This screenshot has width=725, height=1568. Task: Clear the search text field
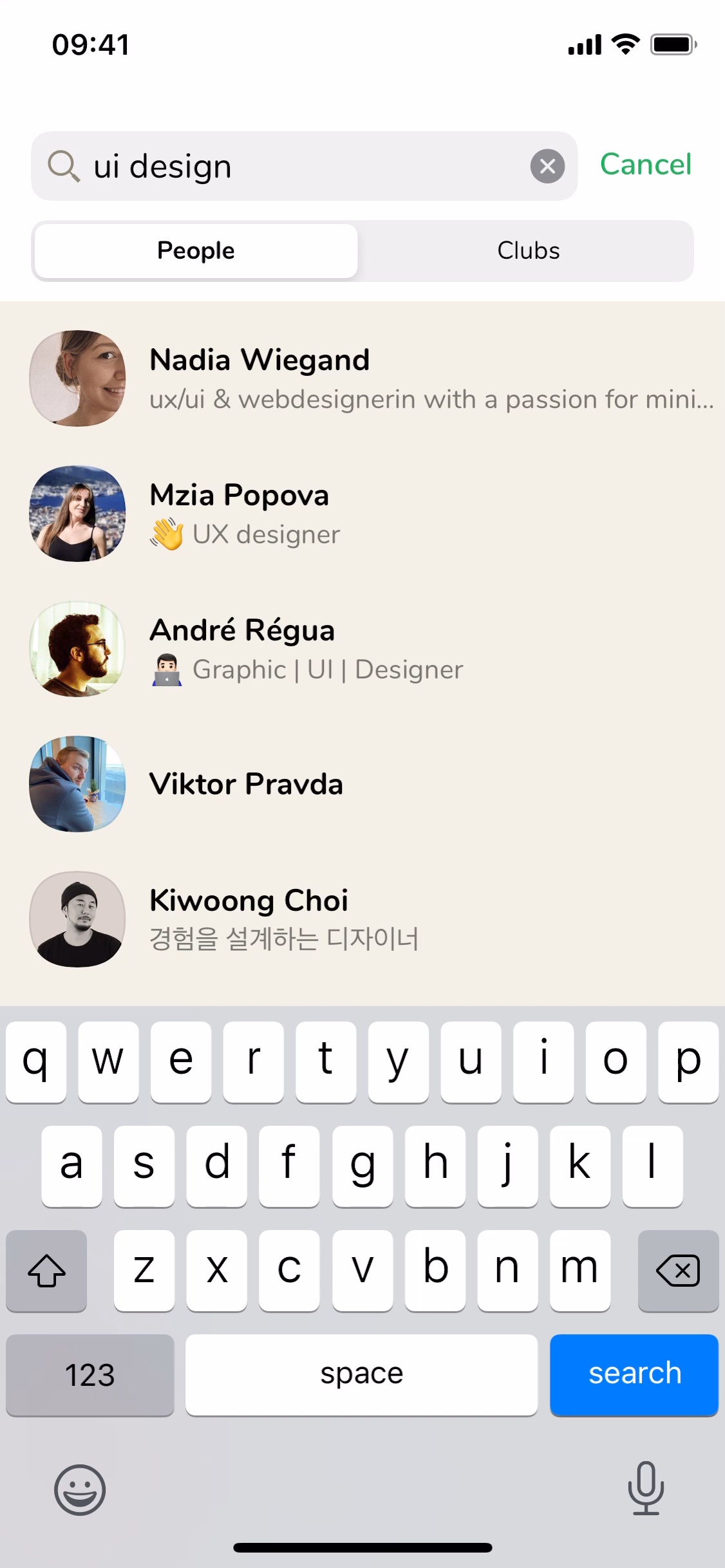point(547,166)
